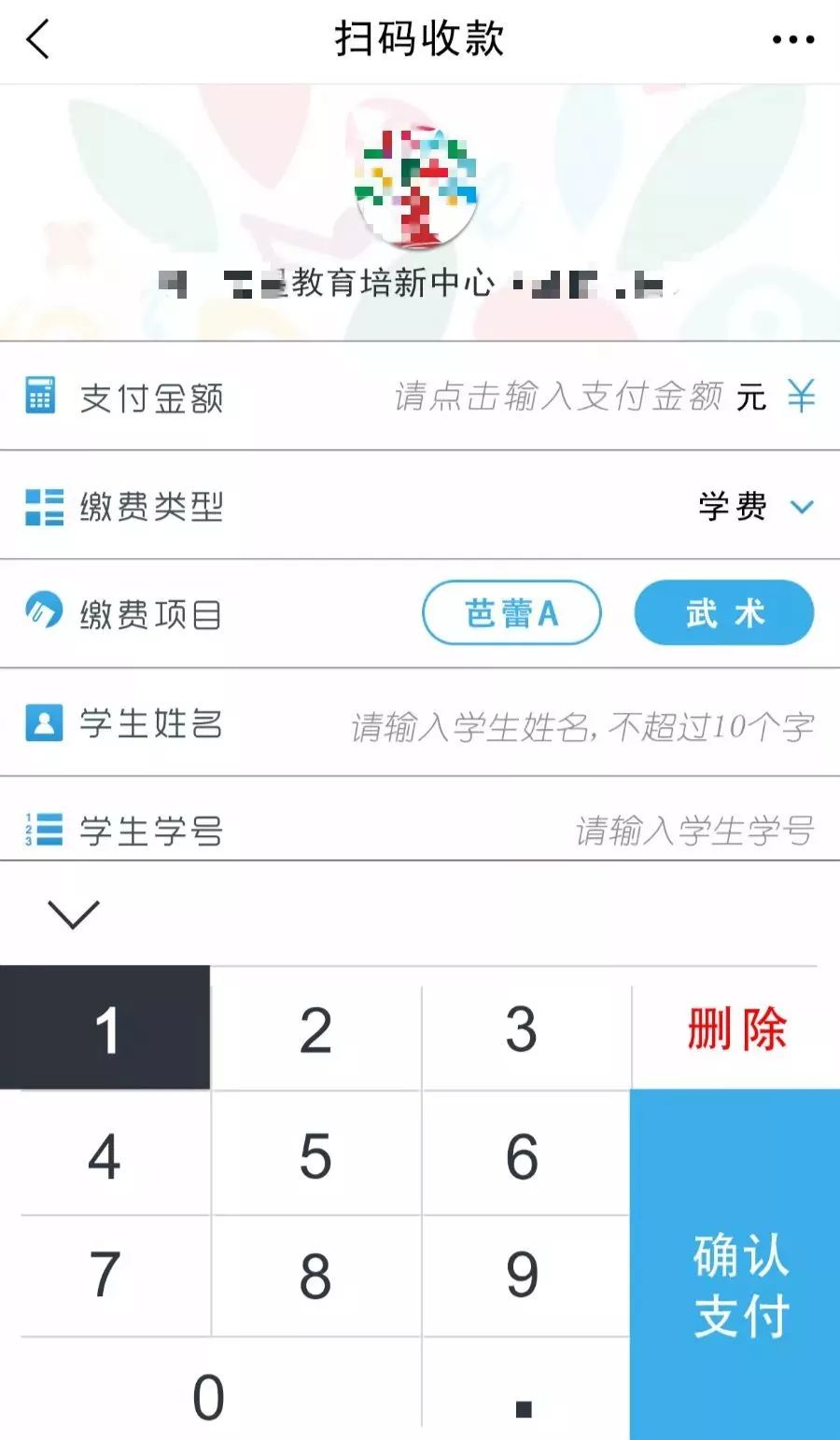This screenshot has width=840, height=1440.
Task: Type digit 1 on the keypad
Action: 105,1029
